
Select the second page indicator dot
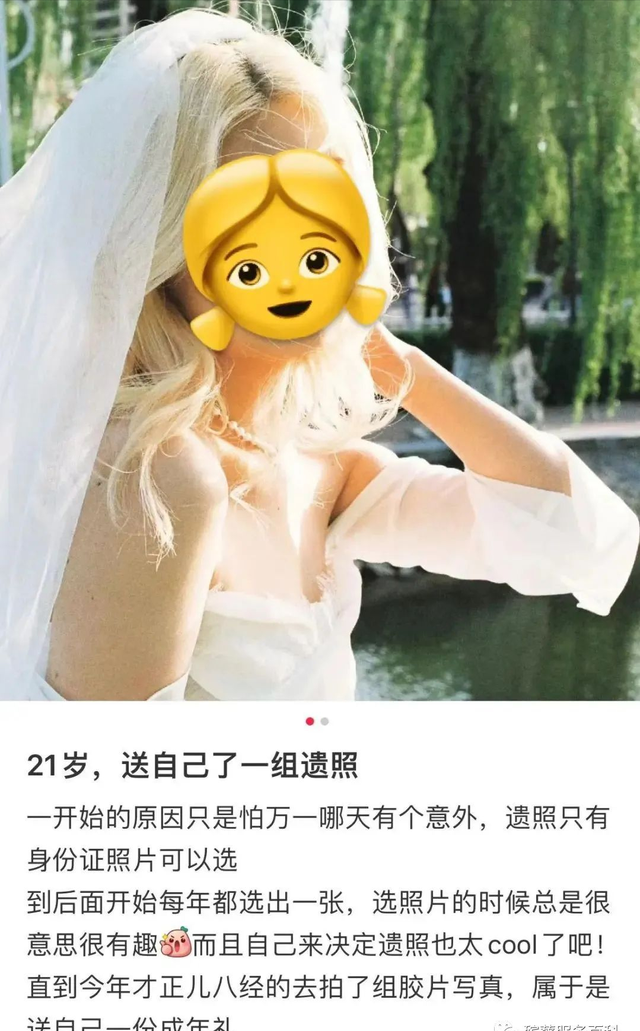pyautogui.click(x=325, y=721)
